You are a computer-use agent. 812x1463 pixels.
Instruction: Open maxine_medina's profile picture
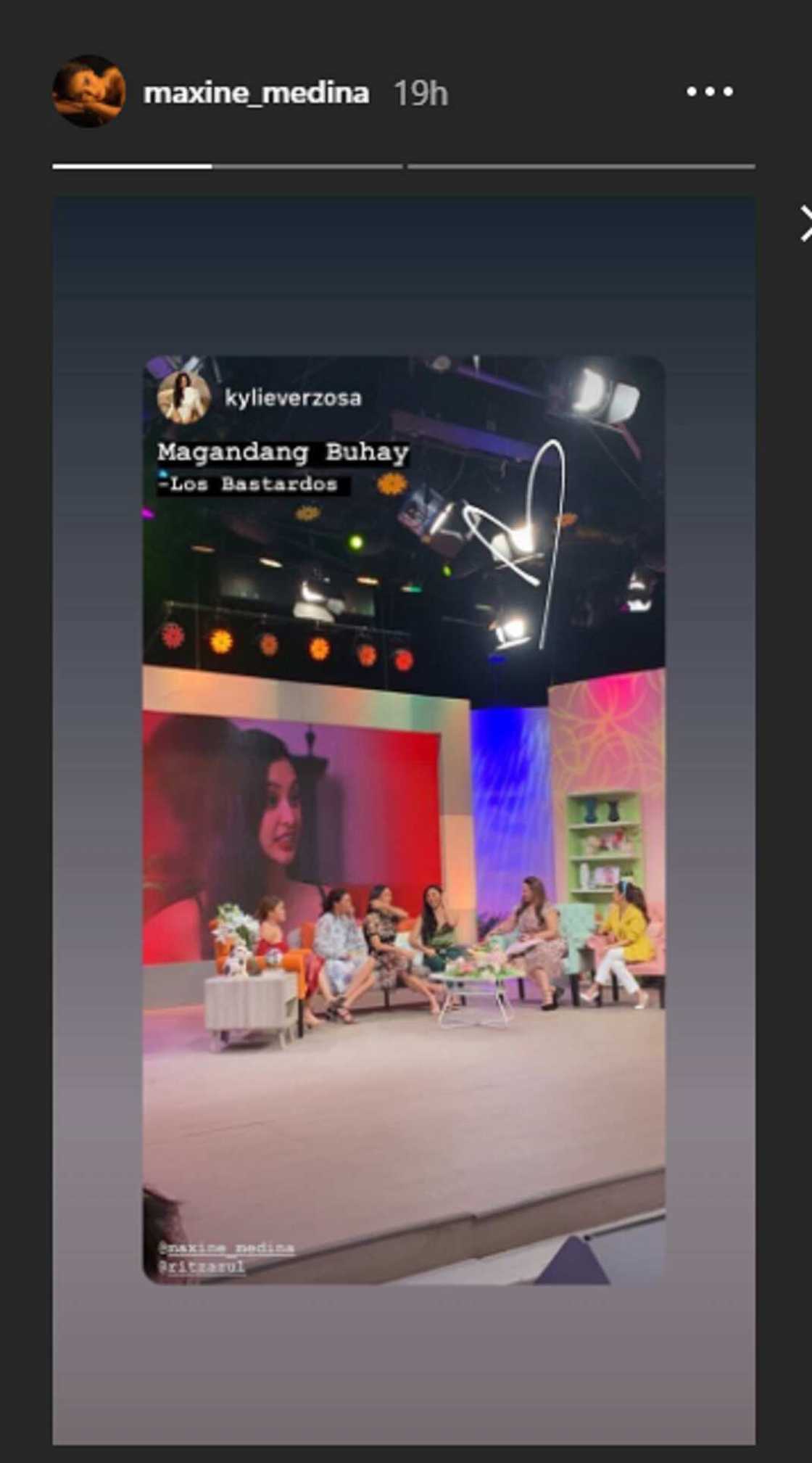click(88, 92)
